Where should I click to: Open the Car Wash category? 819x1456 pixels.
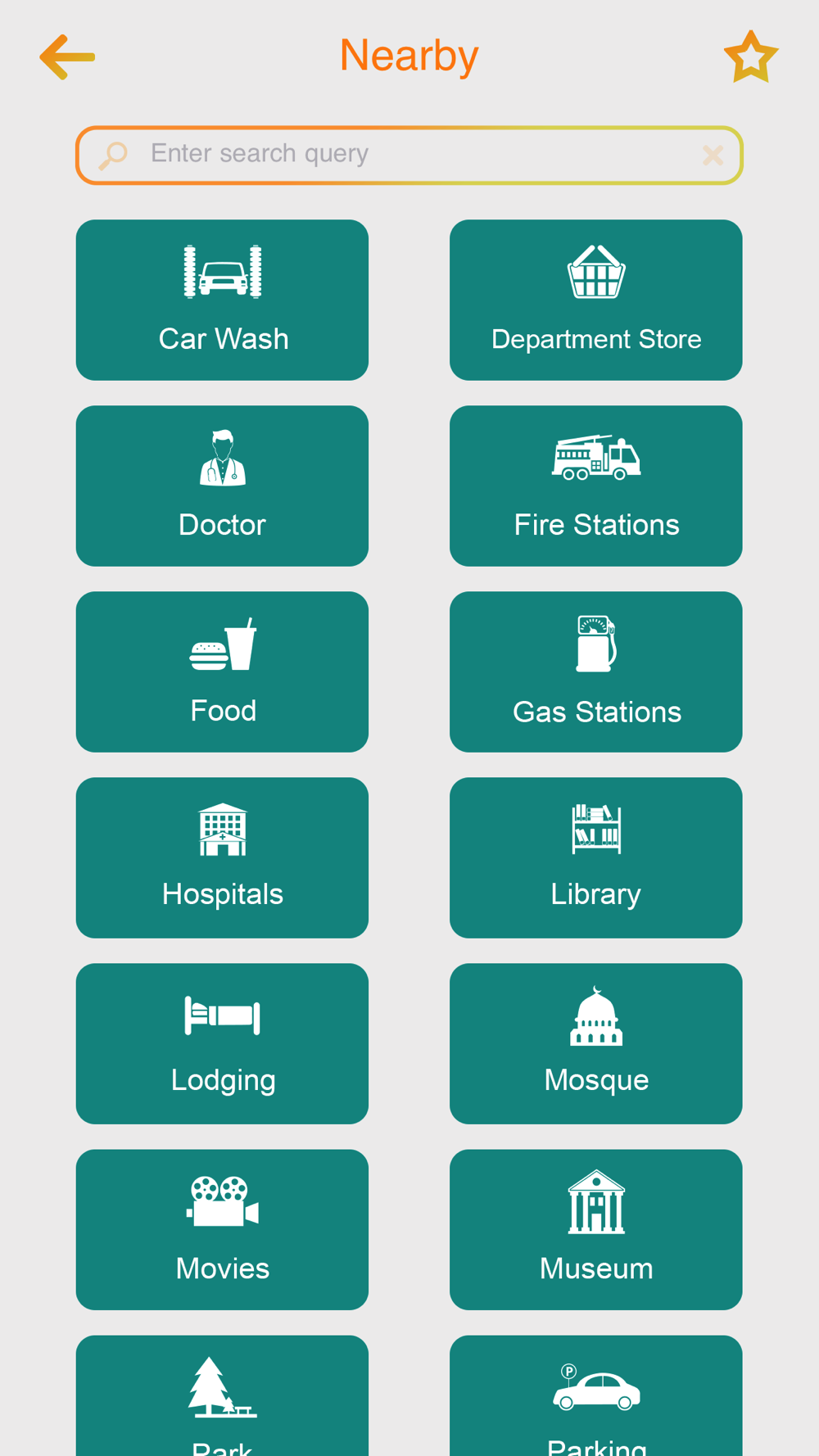pos(222,300)
